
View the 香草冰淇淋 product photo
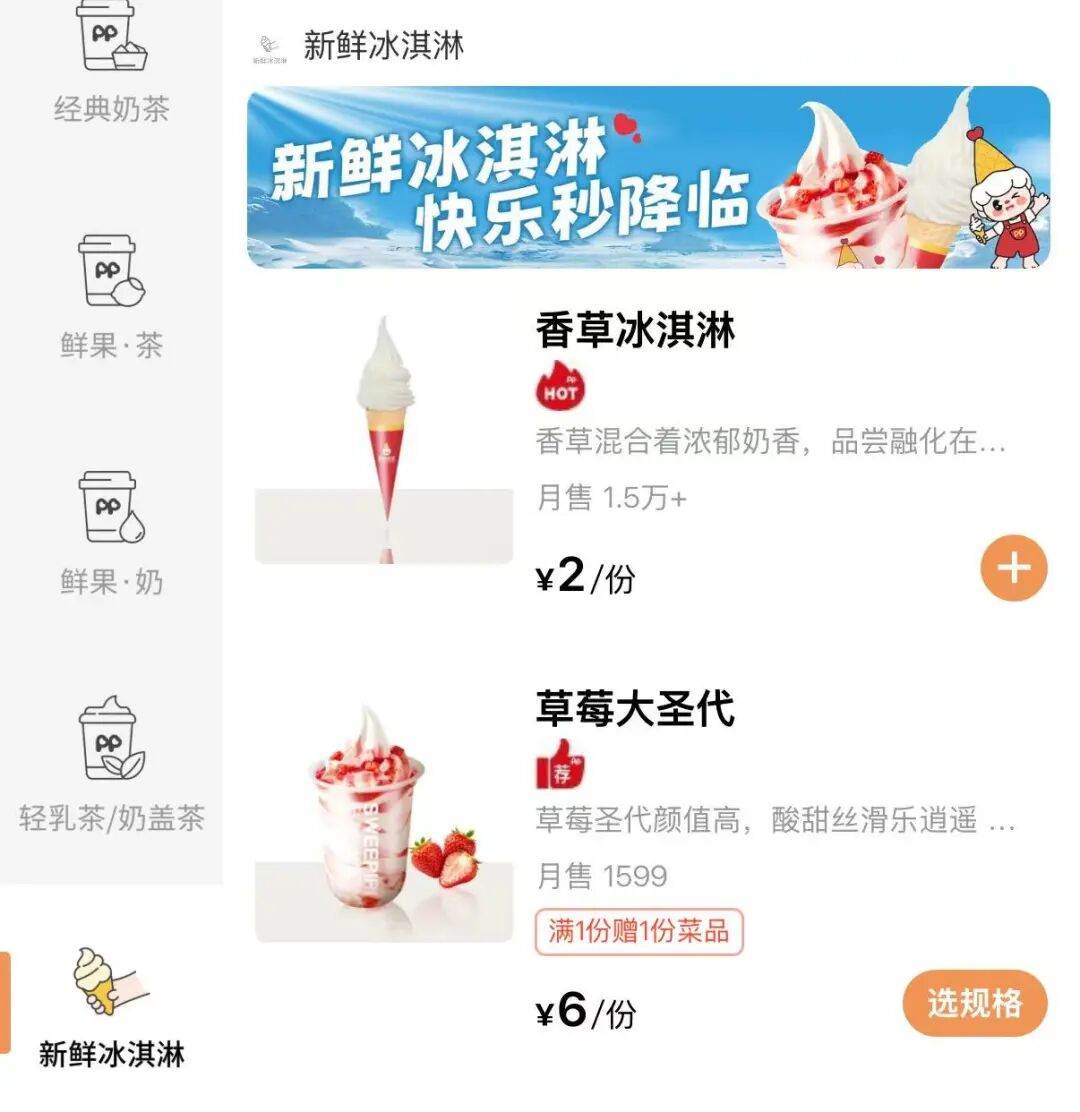point(385,440)
